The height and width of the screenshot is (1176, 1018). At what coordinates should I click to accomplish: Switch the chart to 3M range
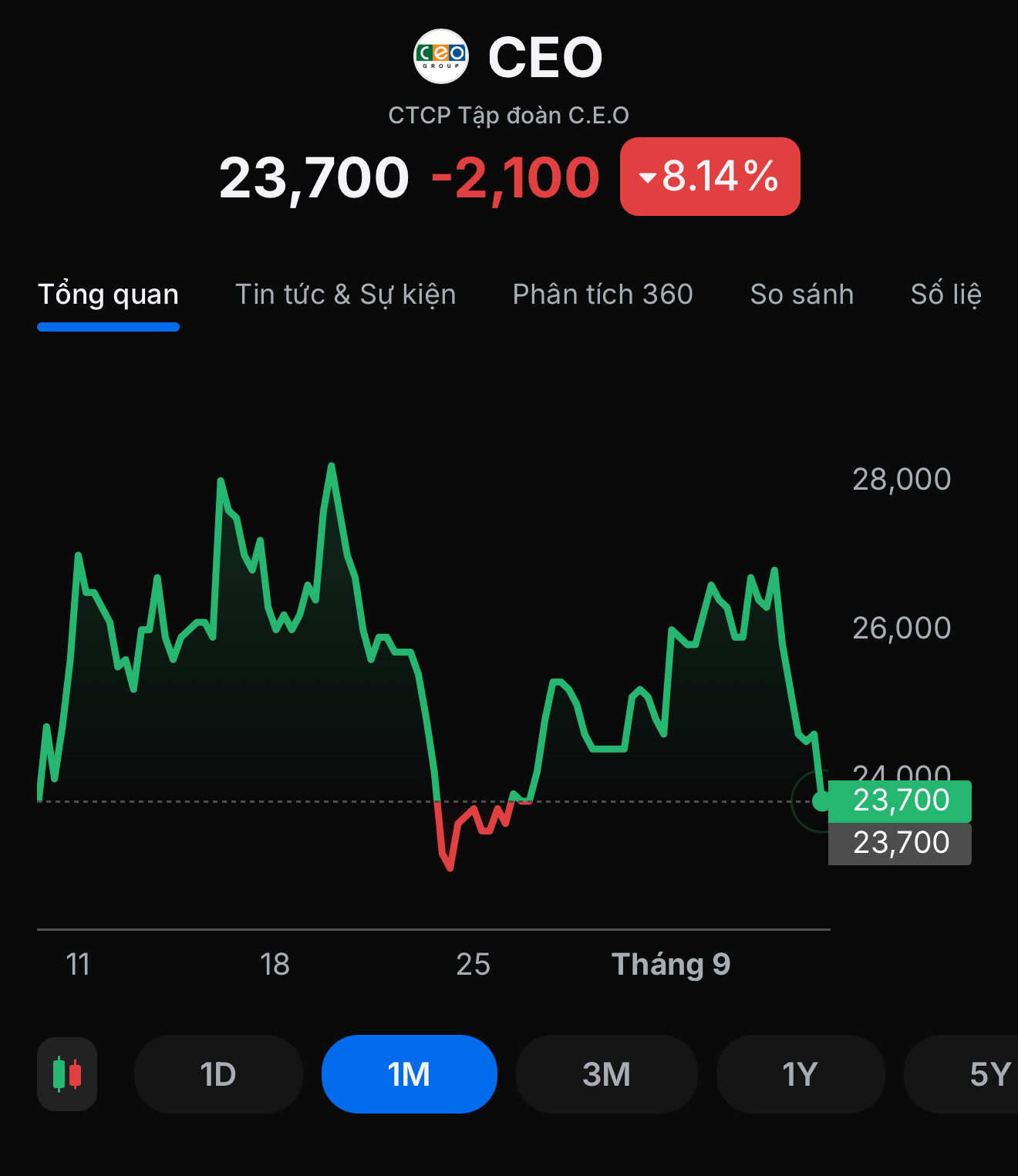coord(606,1074)
